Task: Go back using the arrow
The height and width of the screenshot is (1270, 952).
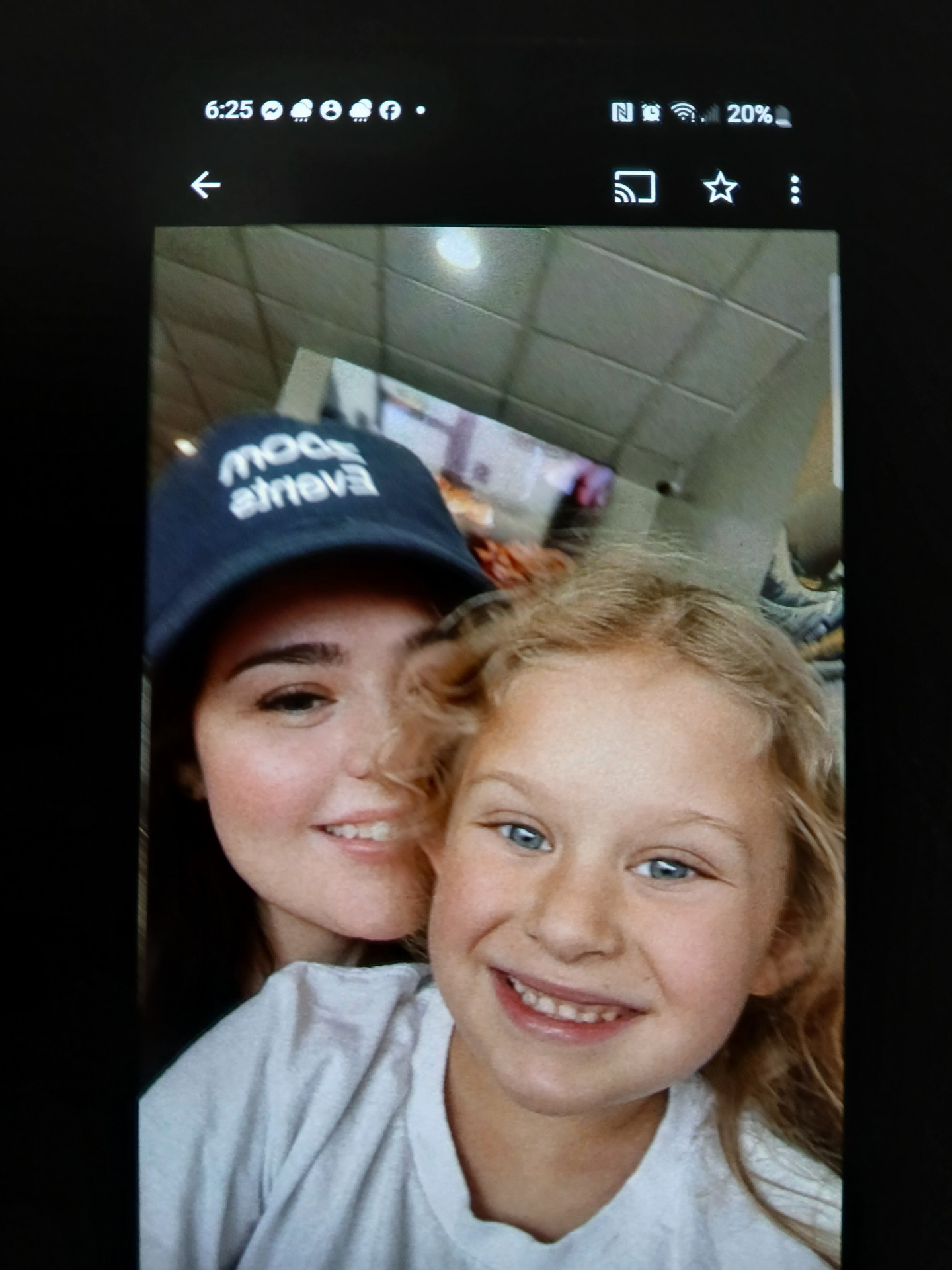Action: (x=206, y=185)
